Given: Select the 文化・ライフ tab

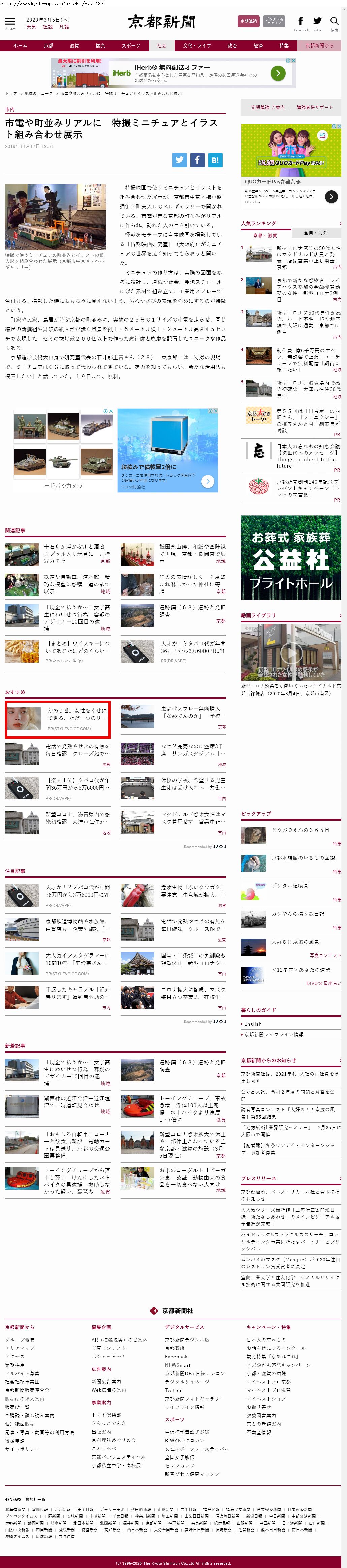Looking at the screenshot, I should pyautogui.click(x=197, y=46).
